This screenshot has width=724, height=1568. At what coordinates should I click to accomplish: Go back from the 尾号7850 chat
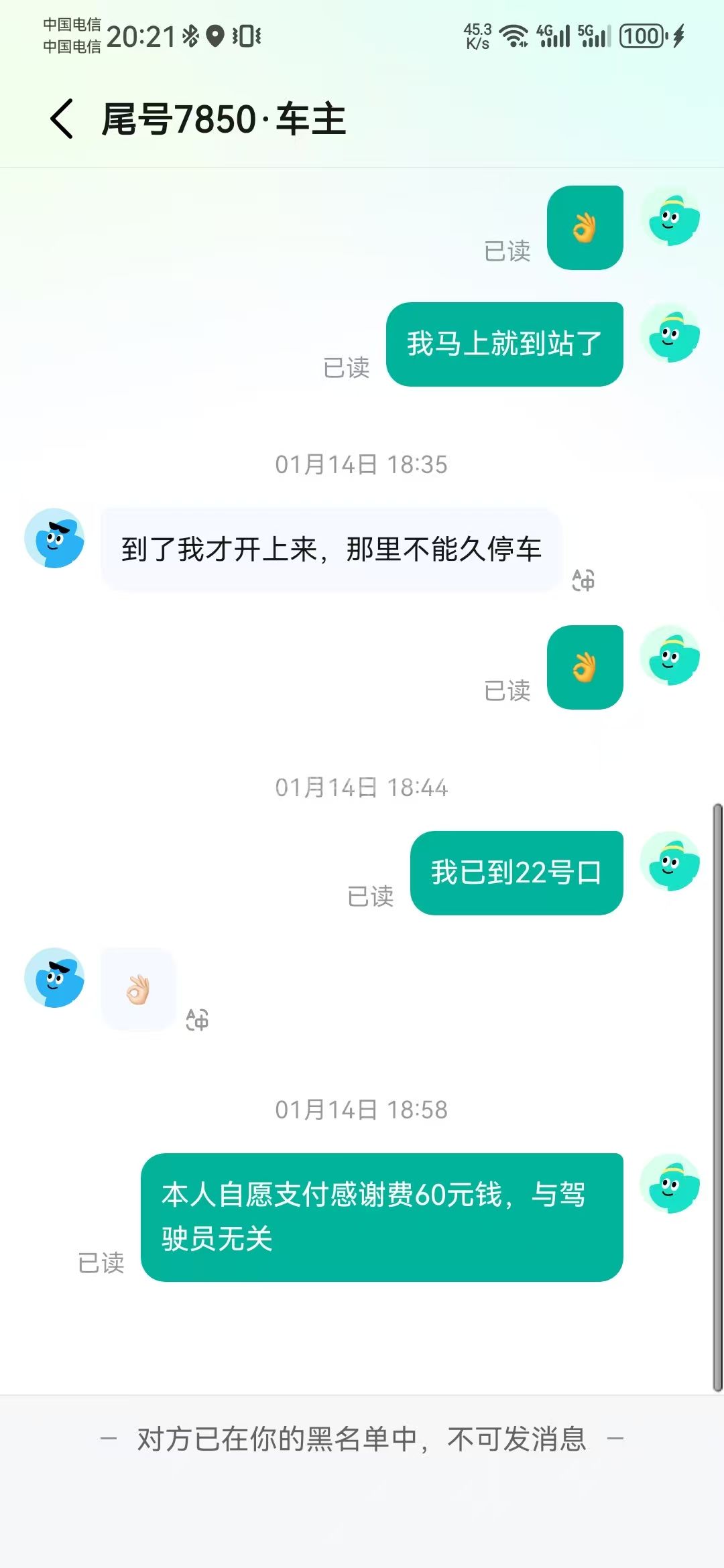(62, 119)
